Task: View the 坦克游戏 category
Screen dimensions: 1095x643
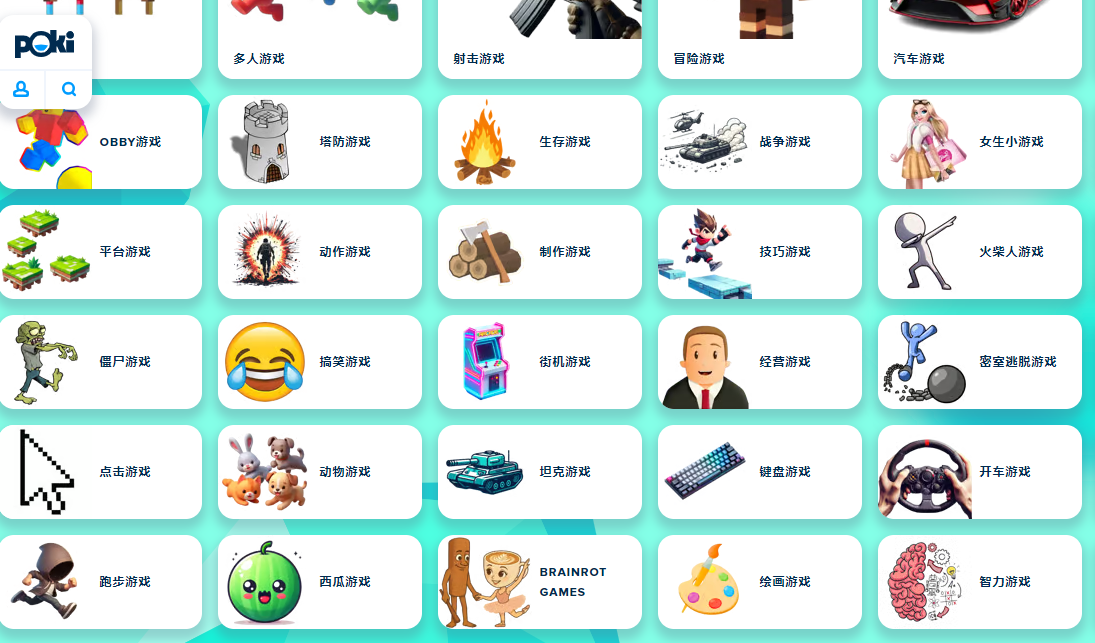Action: click(540, 472)
